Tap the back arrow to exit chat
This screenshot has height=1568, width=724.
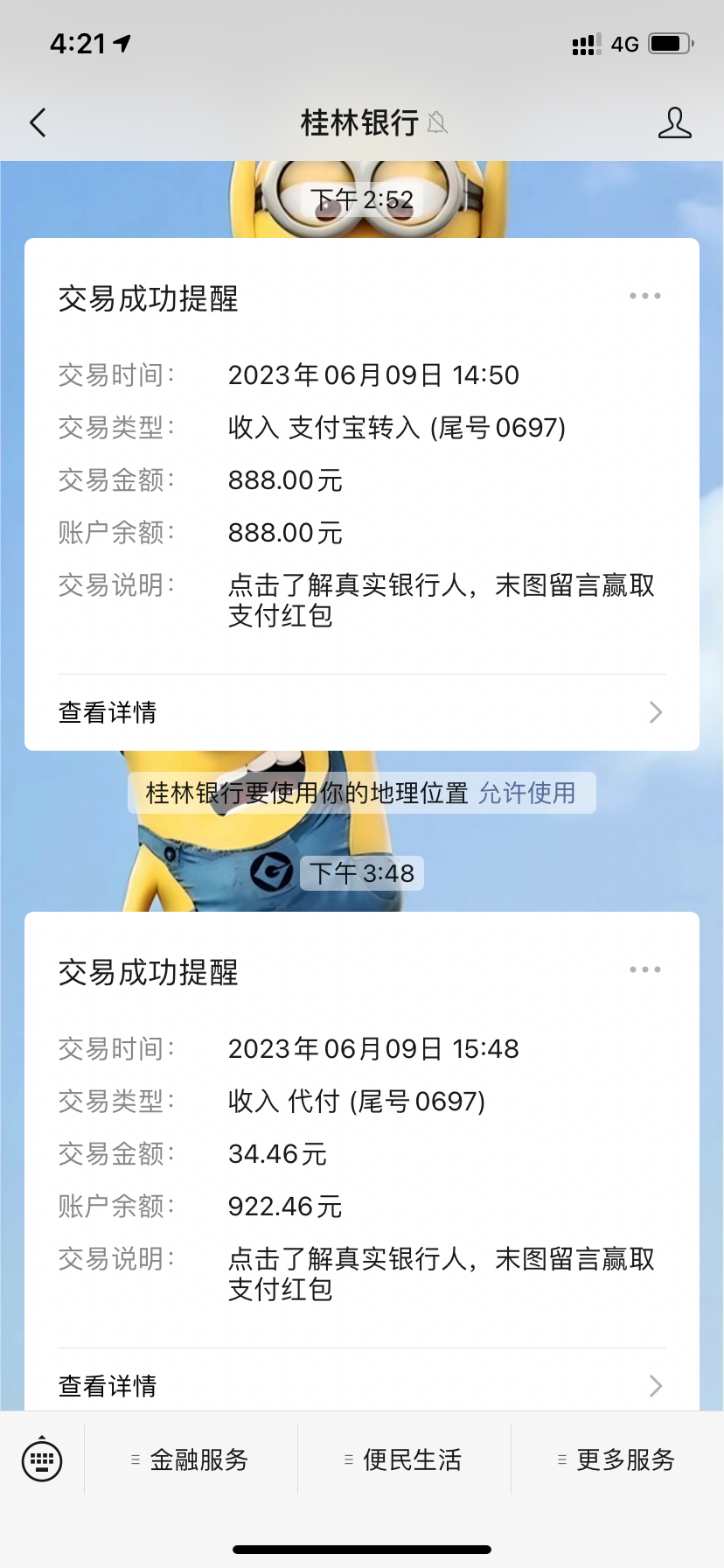pyautogui.click(x=37, y=123)
